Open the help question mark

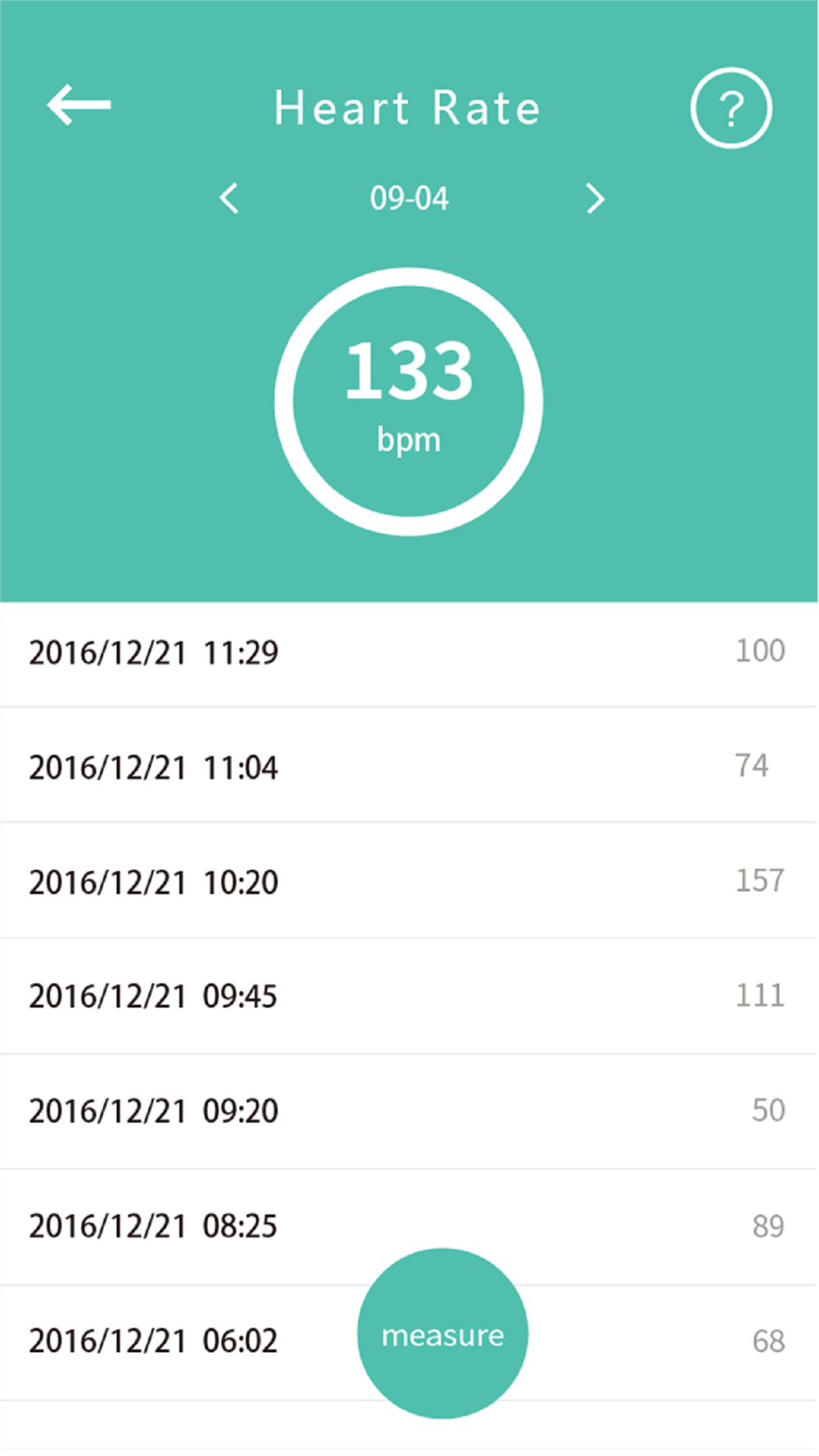coord(731,107)
